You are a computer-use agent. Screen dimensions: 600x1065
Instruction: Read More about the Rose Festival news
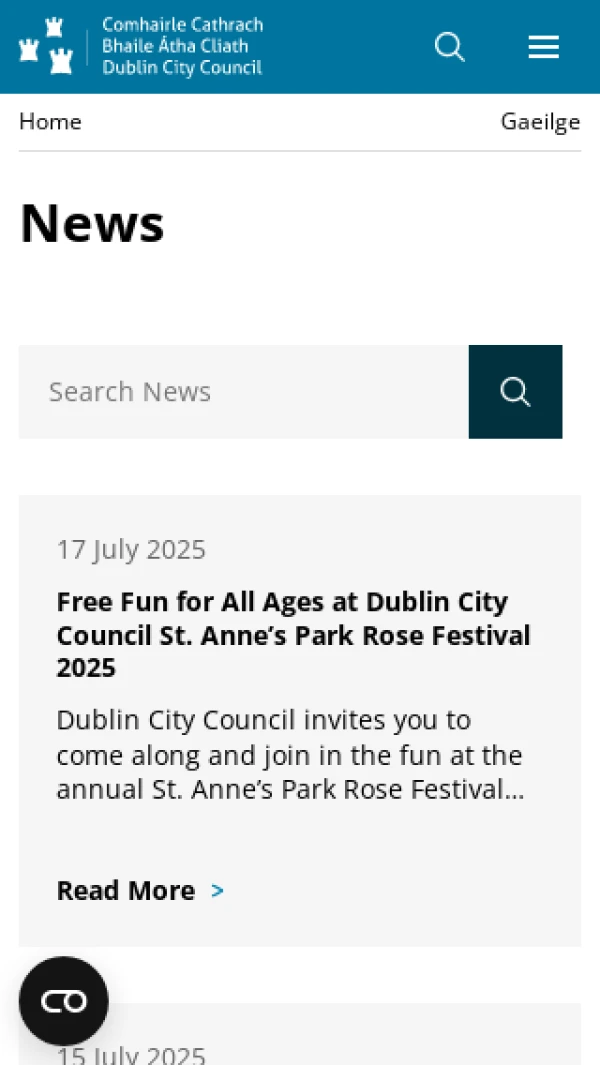tap(140, 890)
